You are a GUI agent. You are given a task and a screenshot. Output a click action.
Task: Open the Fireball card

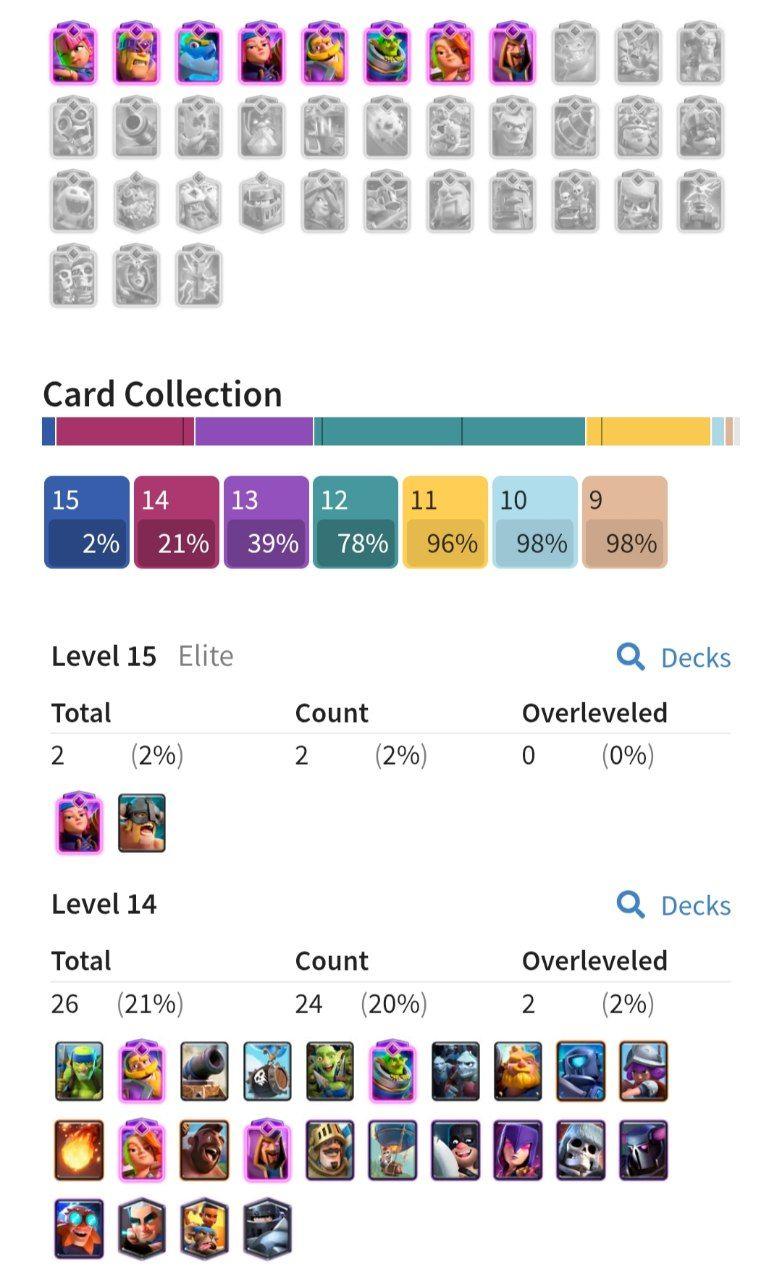point(79,1150)
